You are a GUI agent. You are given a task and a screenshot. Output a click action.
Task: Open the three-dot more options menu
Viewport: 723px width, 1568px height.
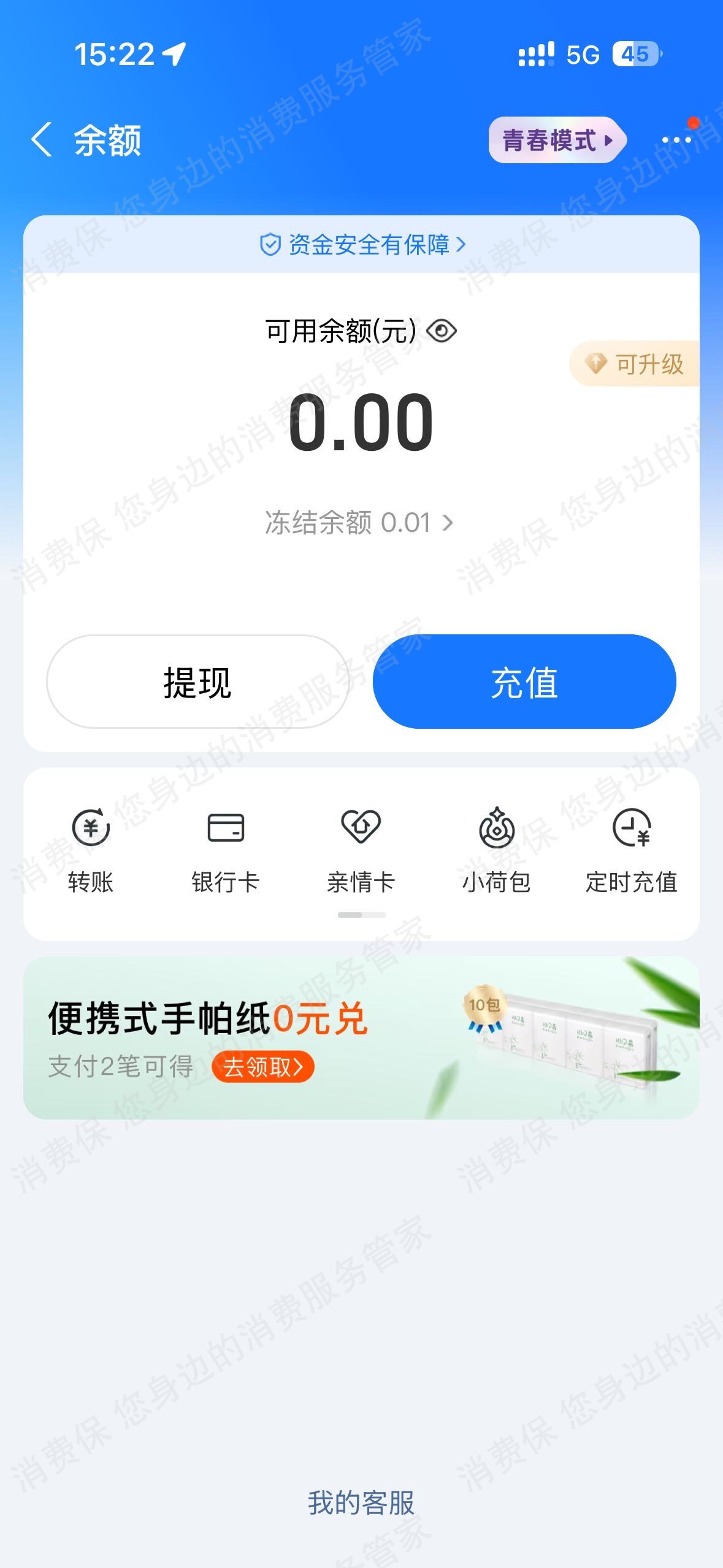(675, 140)
